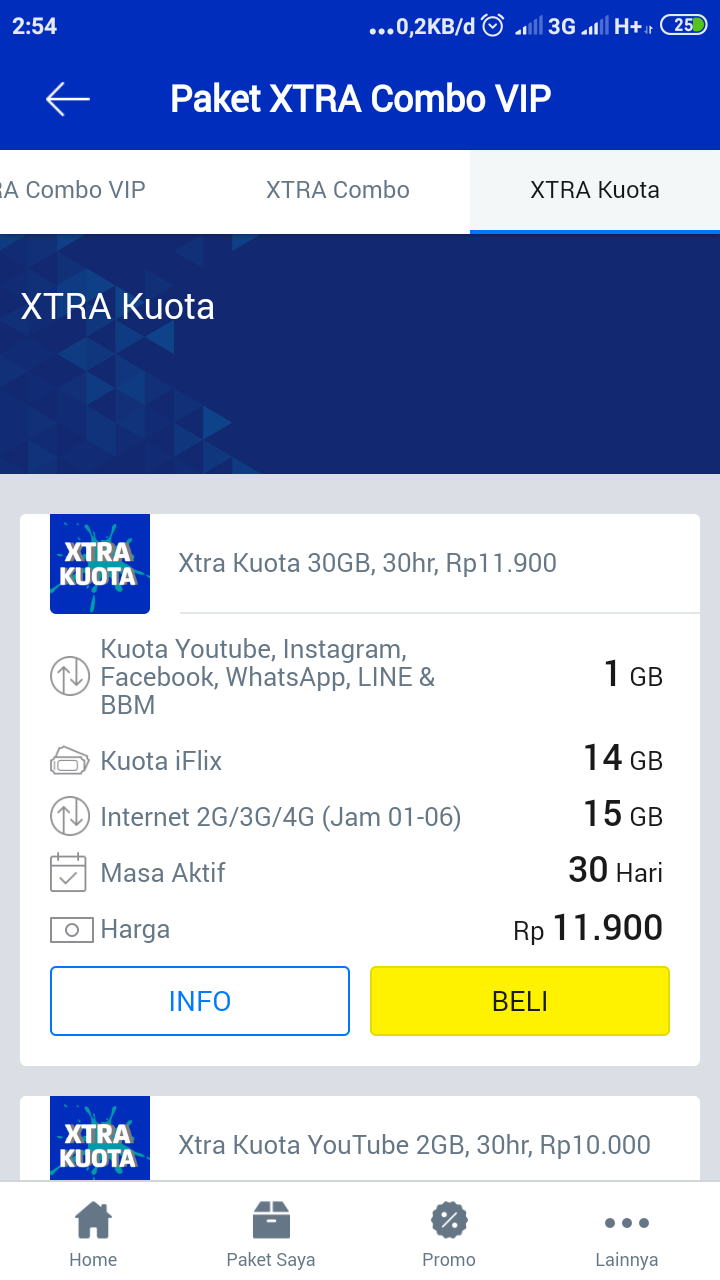Go to the Home tab

(x=93, y=1234)
